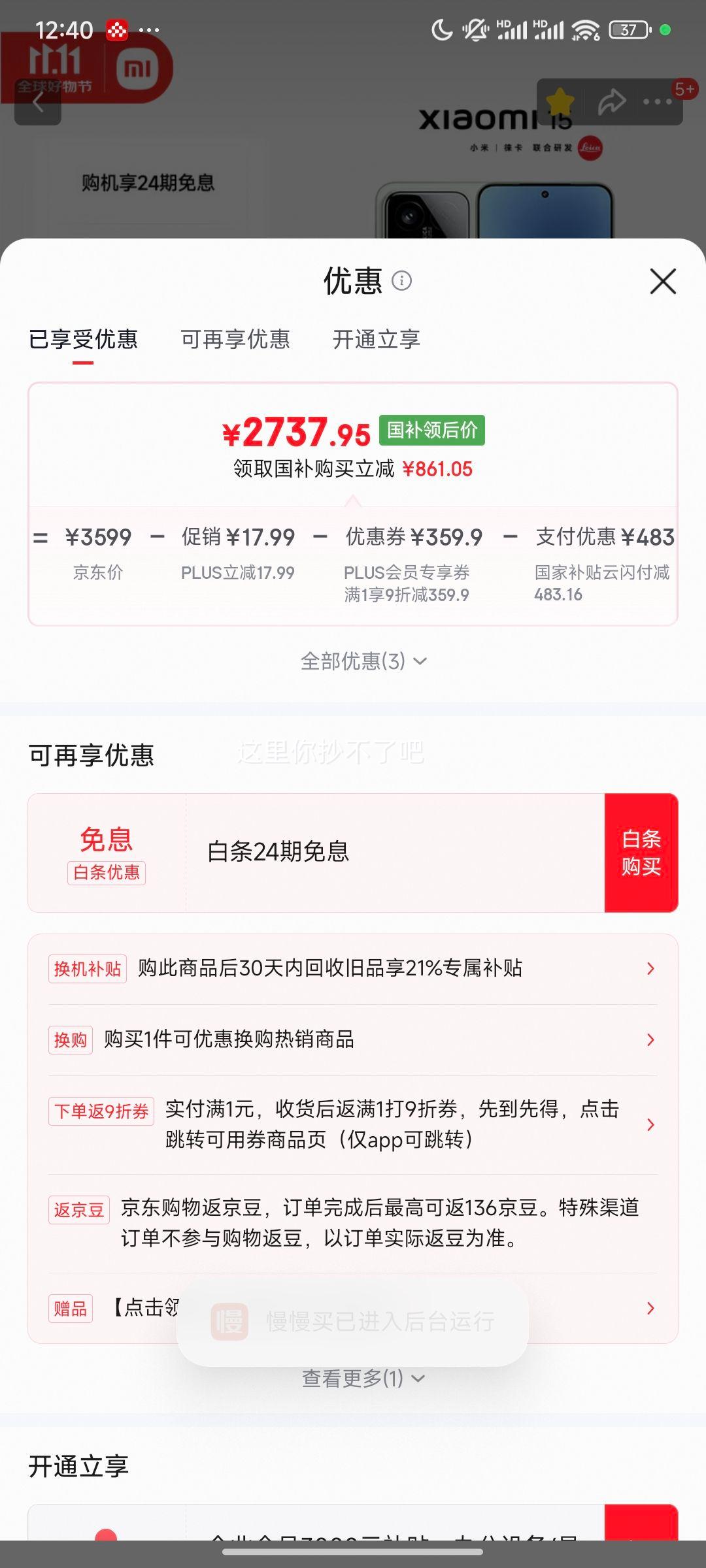Favorite this product with the star icon
The width and height of the screenshot is (706, 1568).
(x=560, y=101)
